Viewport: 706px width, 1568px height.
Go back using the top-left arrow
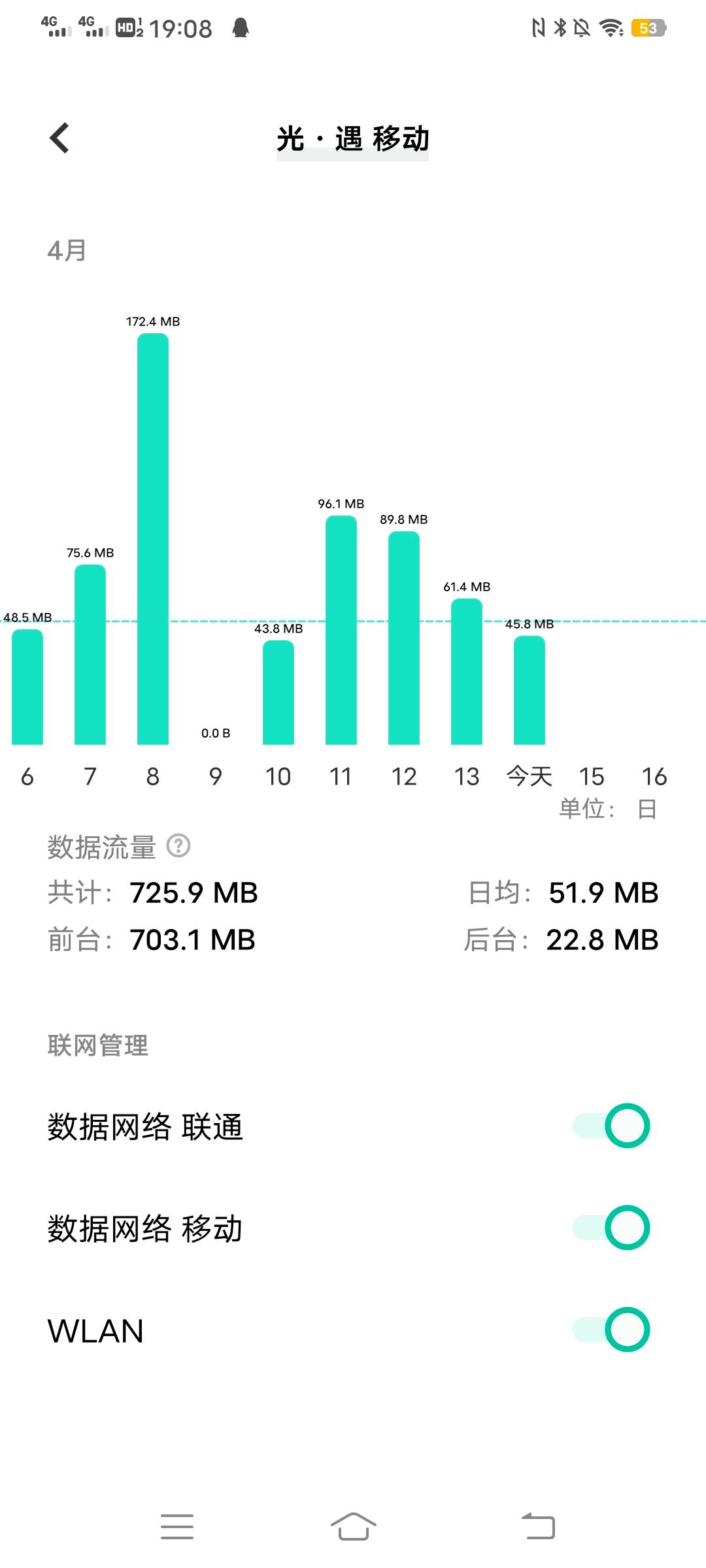59,138
